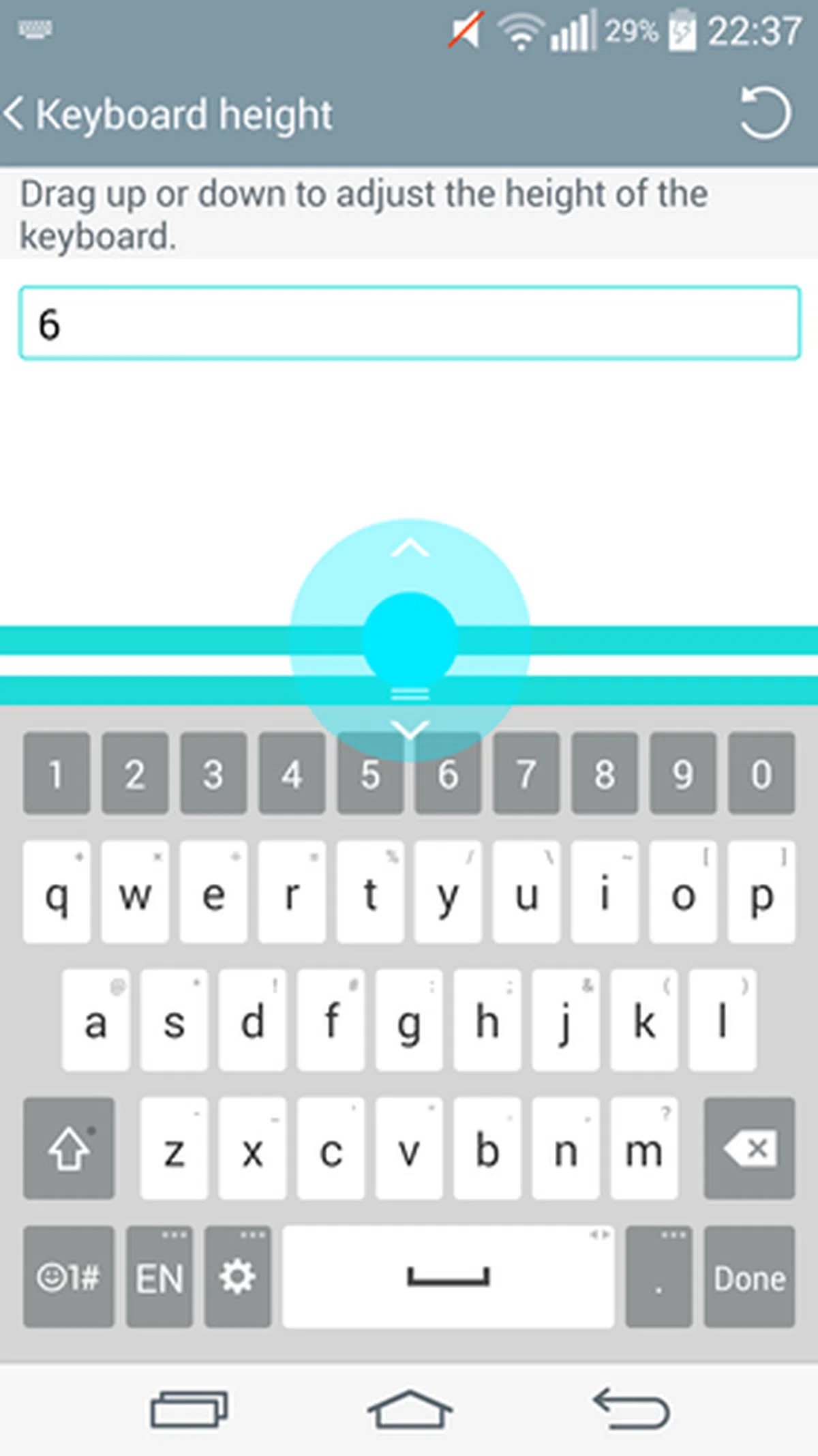The width and height of the screenshot is (818, 1456).
Task: Tap the letter m key
Action: pos(643,1148)
